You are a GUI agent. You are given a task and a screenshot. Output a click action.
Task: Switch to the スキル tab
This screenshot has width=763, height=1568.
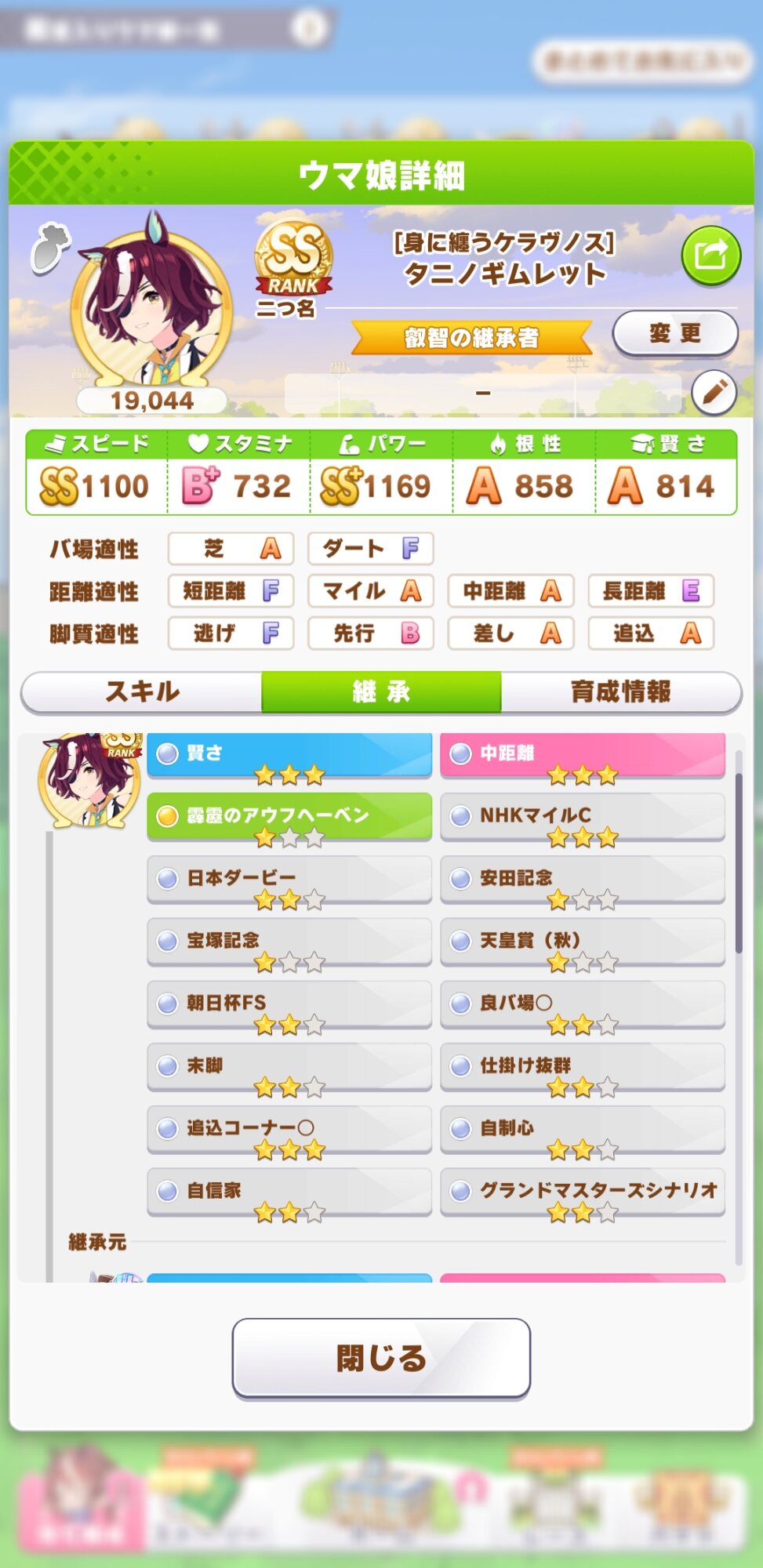click(142, 691)
